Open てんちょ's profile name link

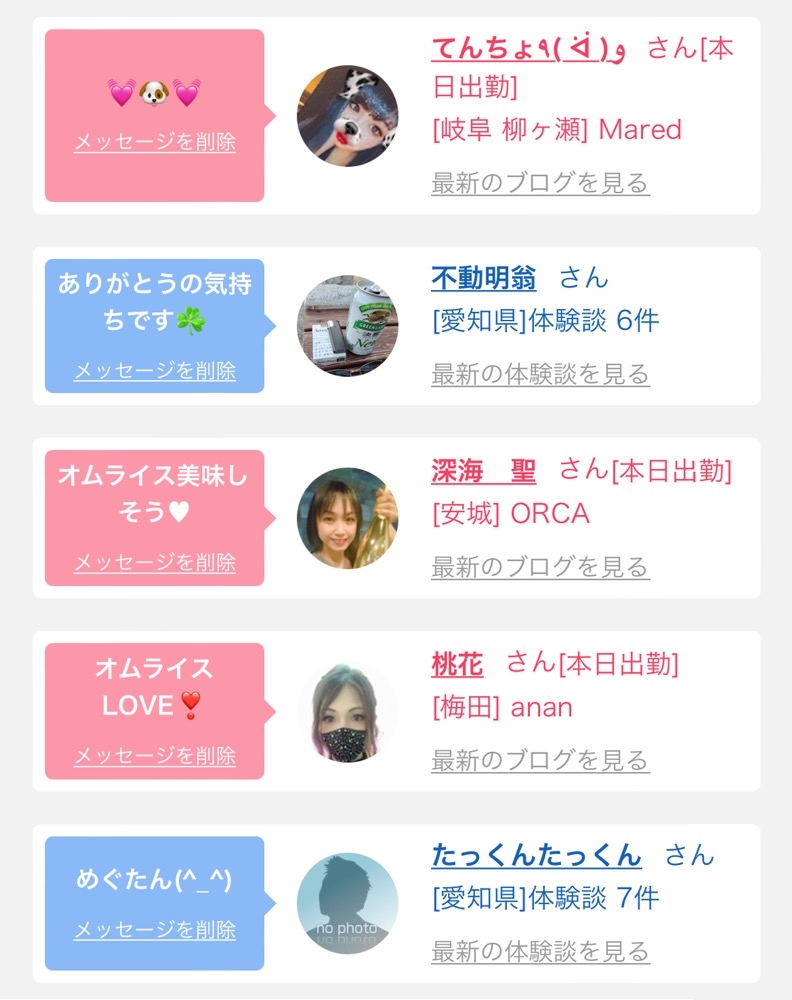coord(529,48)
